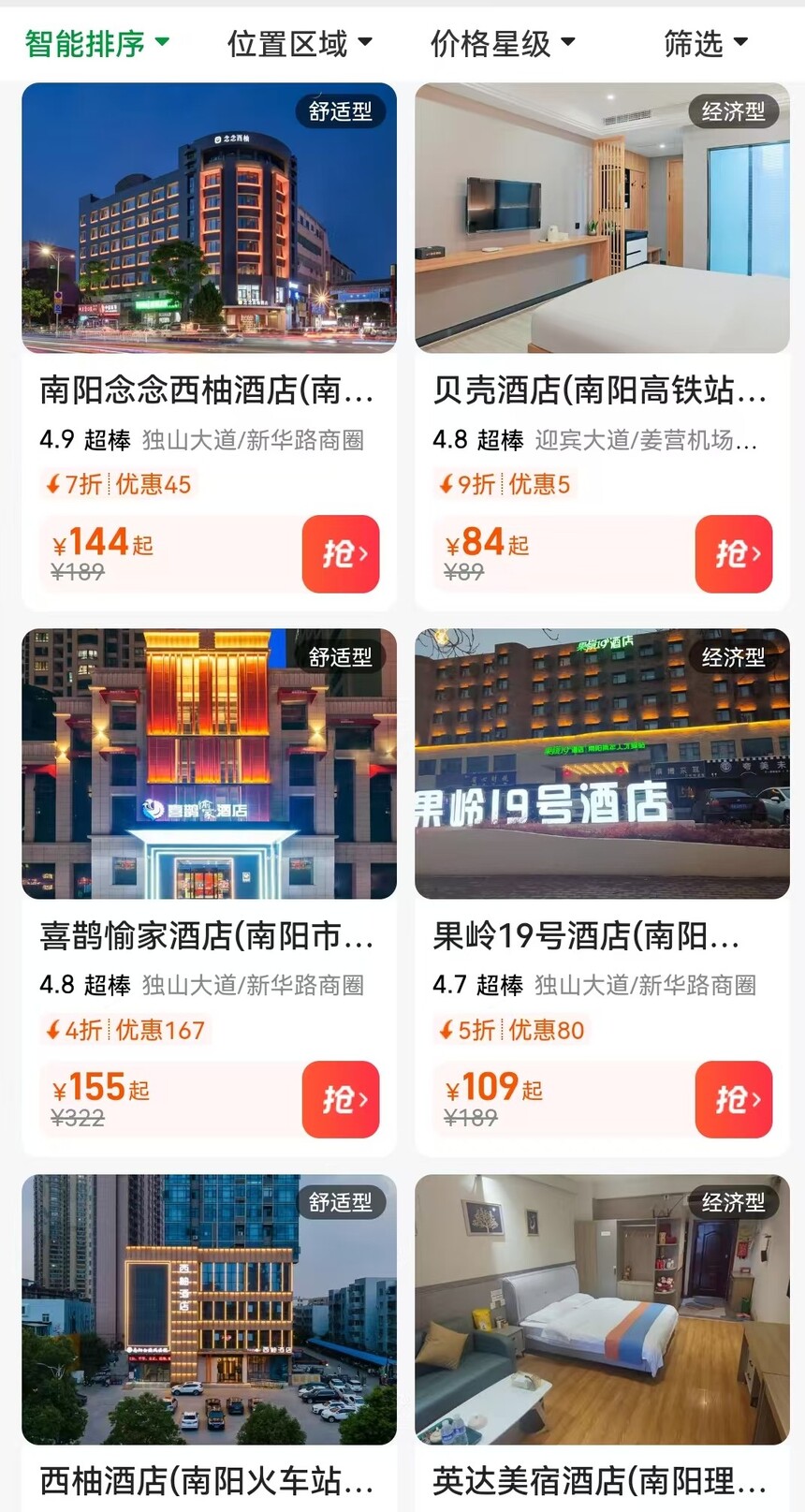The width and height of the screenshot is (805, 1512).
Task: View the 果岭19号酒店 listing
Action: point(601,934)
